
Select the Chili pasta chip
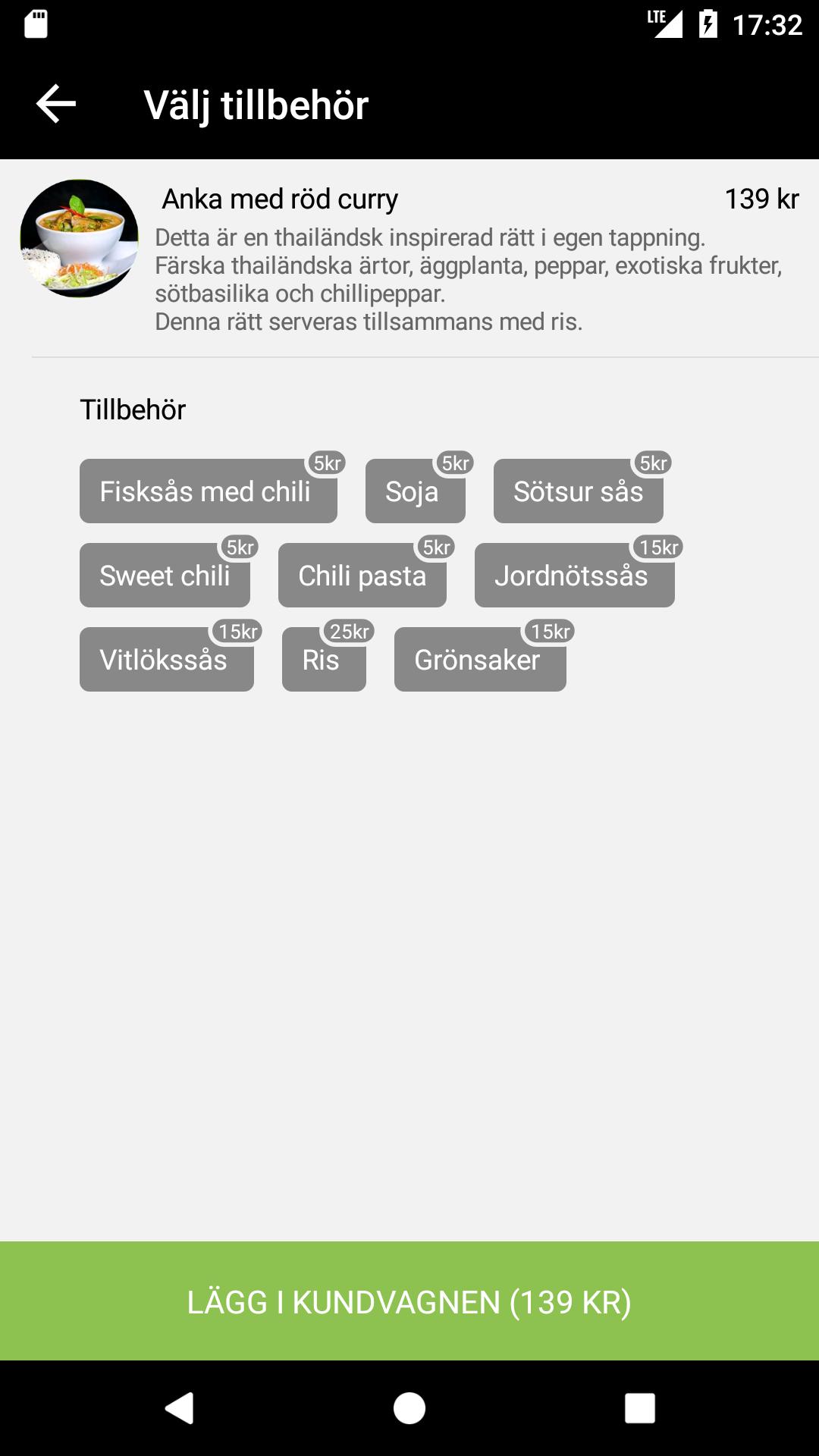tap(362, 576)
